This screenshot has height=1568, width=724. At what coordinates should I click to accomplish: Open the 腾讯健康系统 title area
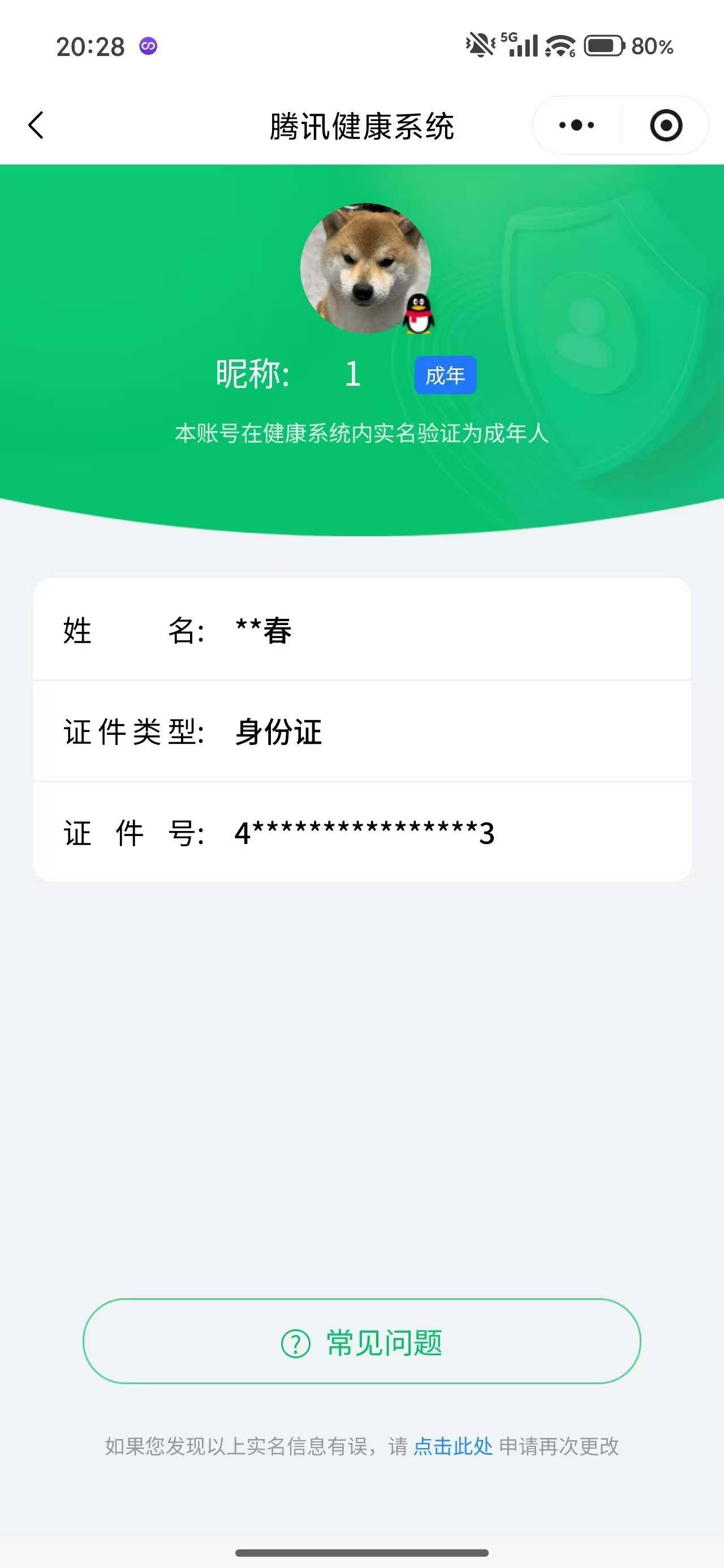[x=361, y=125]
